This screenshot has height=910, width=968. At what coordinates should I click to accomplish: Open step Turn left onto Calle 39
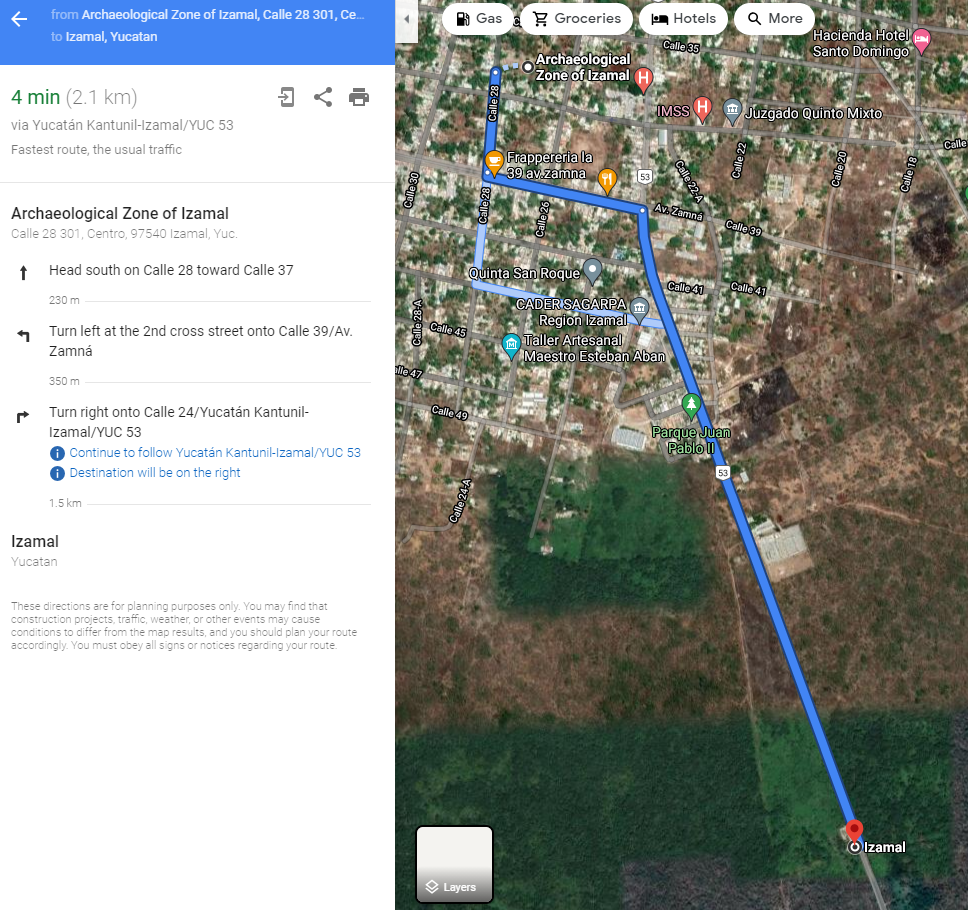click(200, 340)
